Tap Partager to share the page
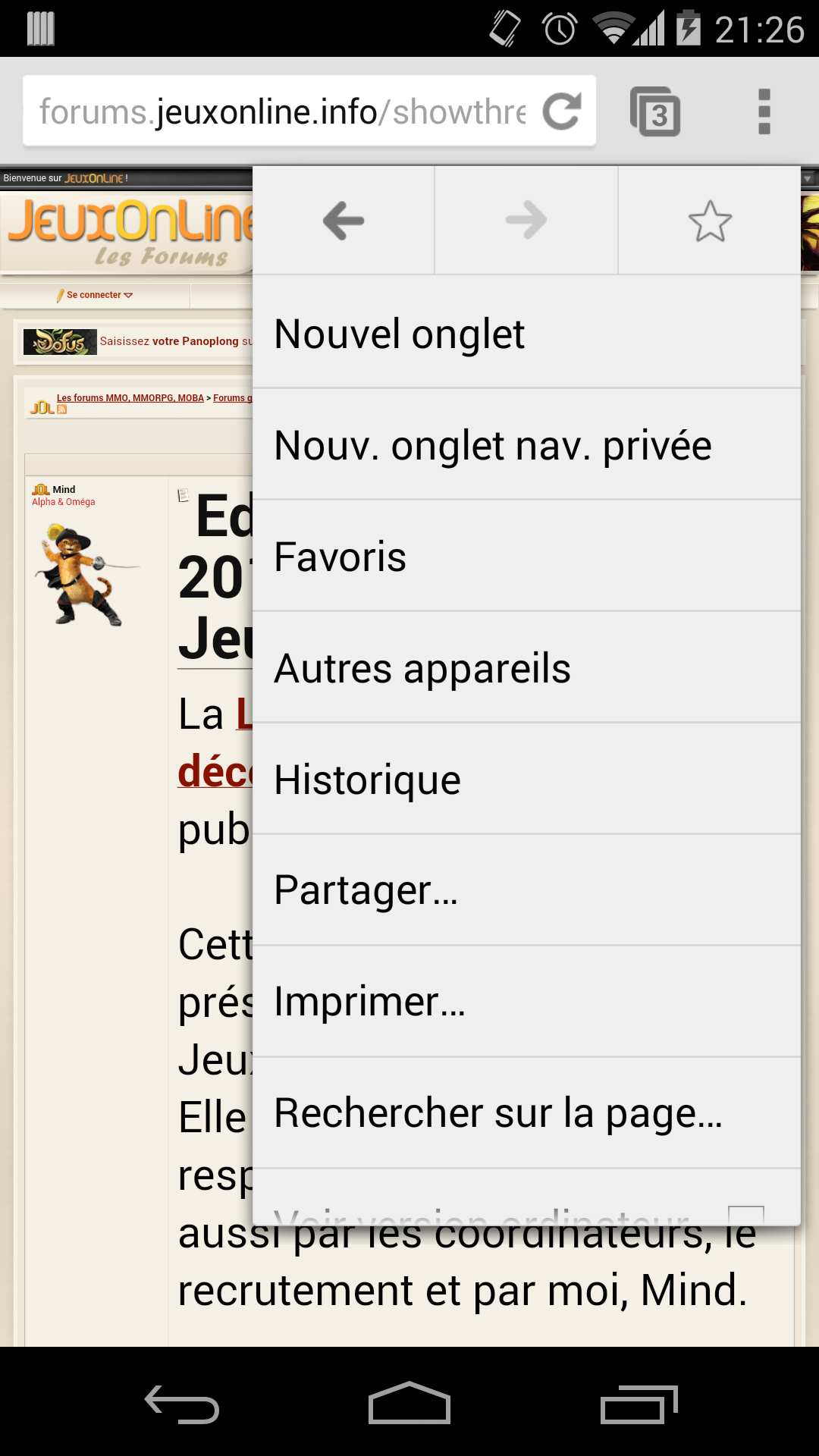819x1456 pixels. tap(526, 890)
